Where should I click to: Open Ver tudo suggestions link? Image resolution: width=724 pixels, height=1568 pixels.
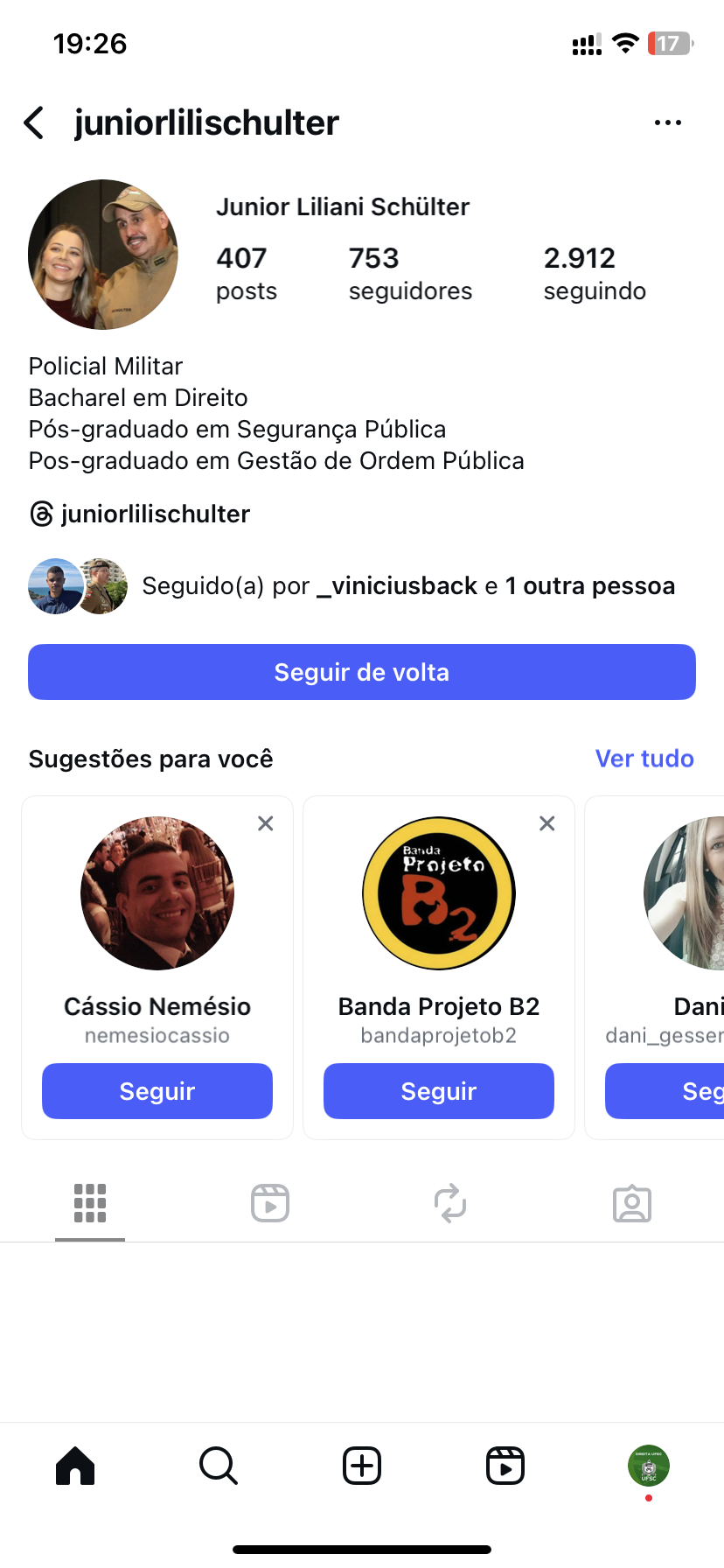(644, 759)
